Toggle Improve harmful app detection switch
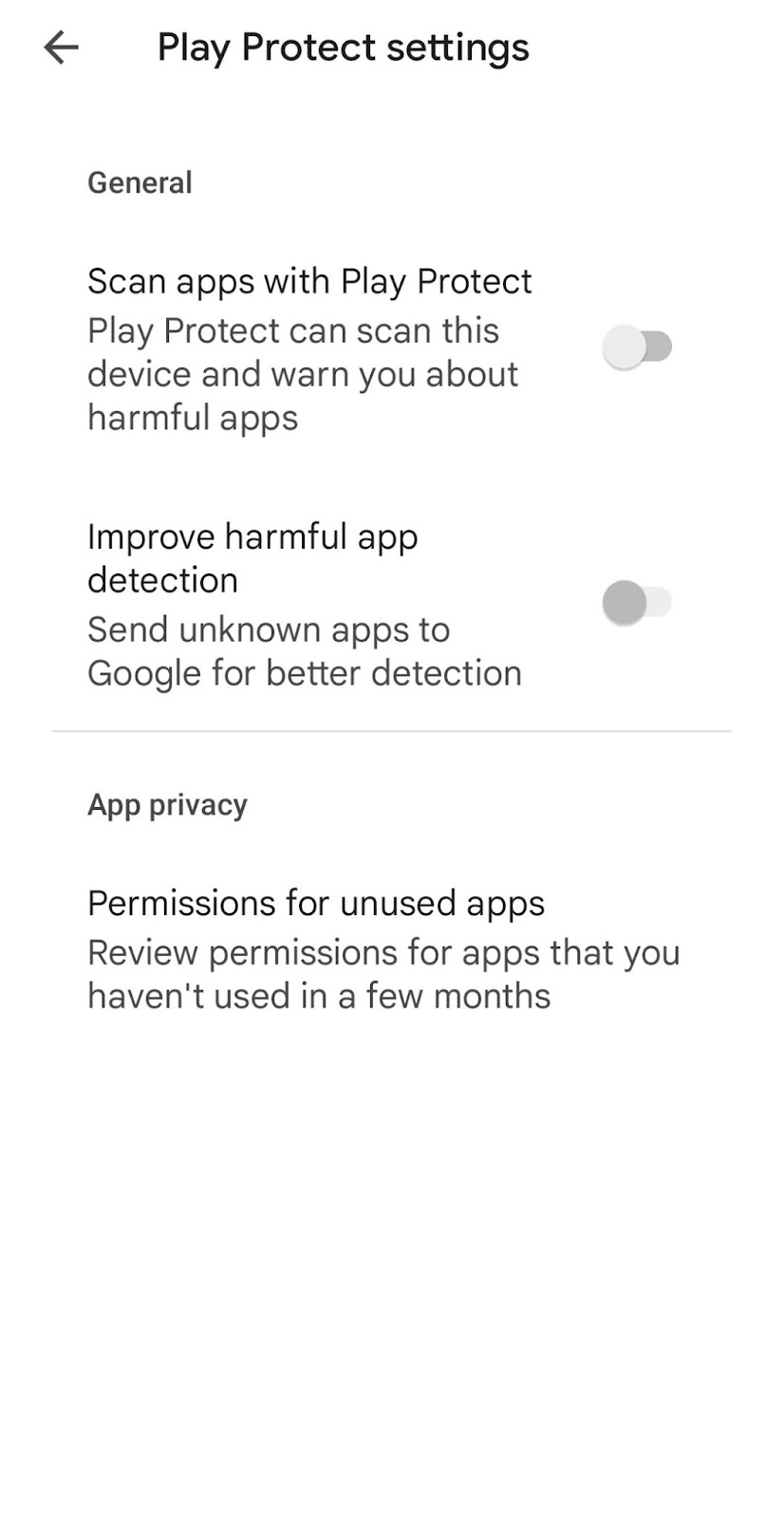The width and height of the screenshot is (784, 1519). (x=637, y=602)
